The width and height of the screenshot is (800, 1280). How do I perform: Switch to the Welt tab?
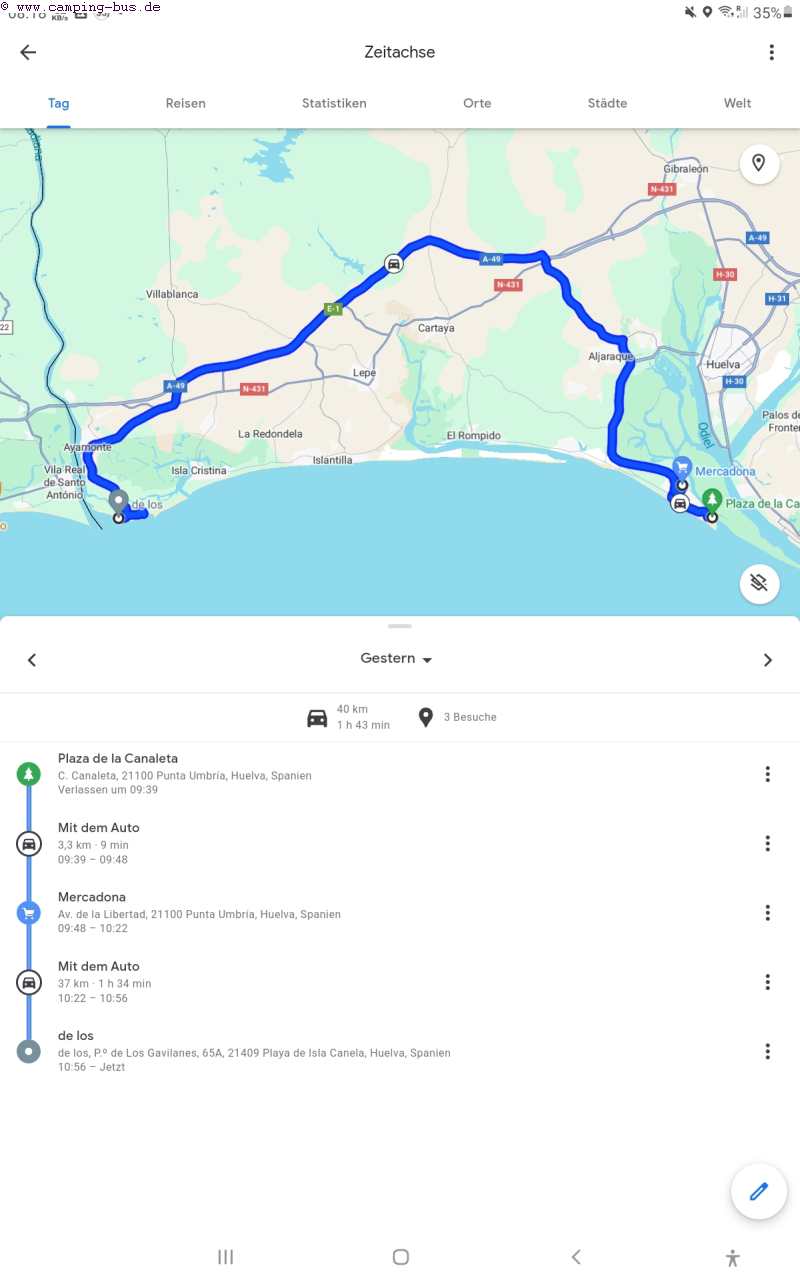[737, 103]
